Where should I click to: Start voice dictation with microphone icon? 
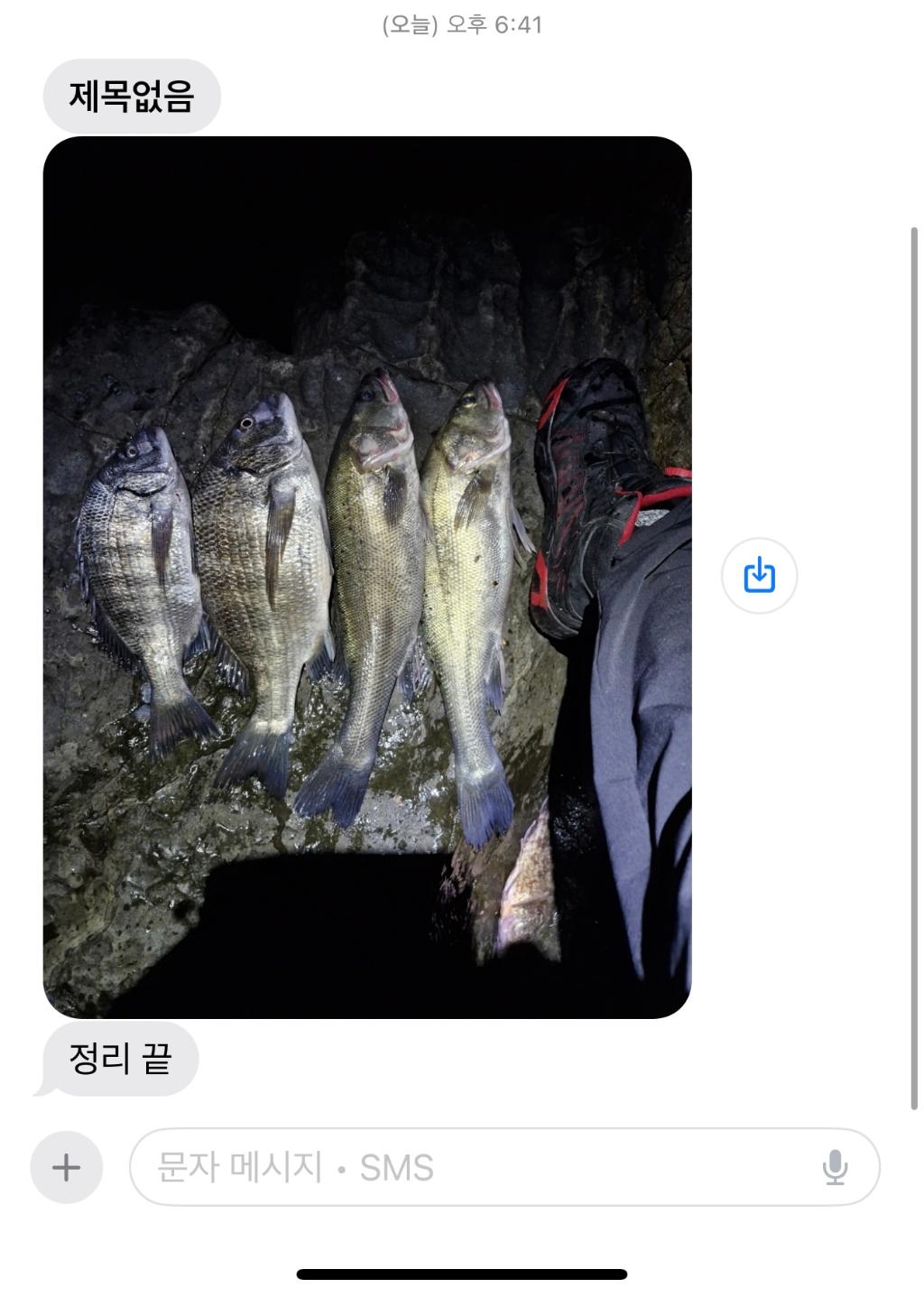point(835,1168)
